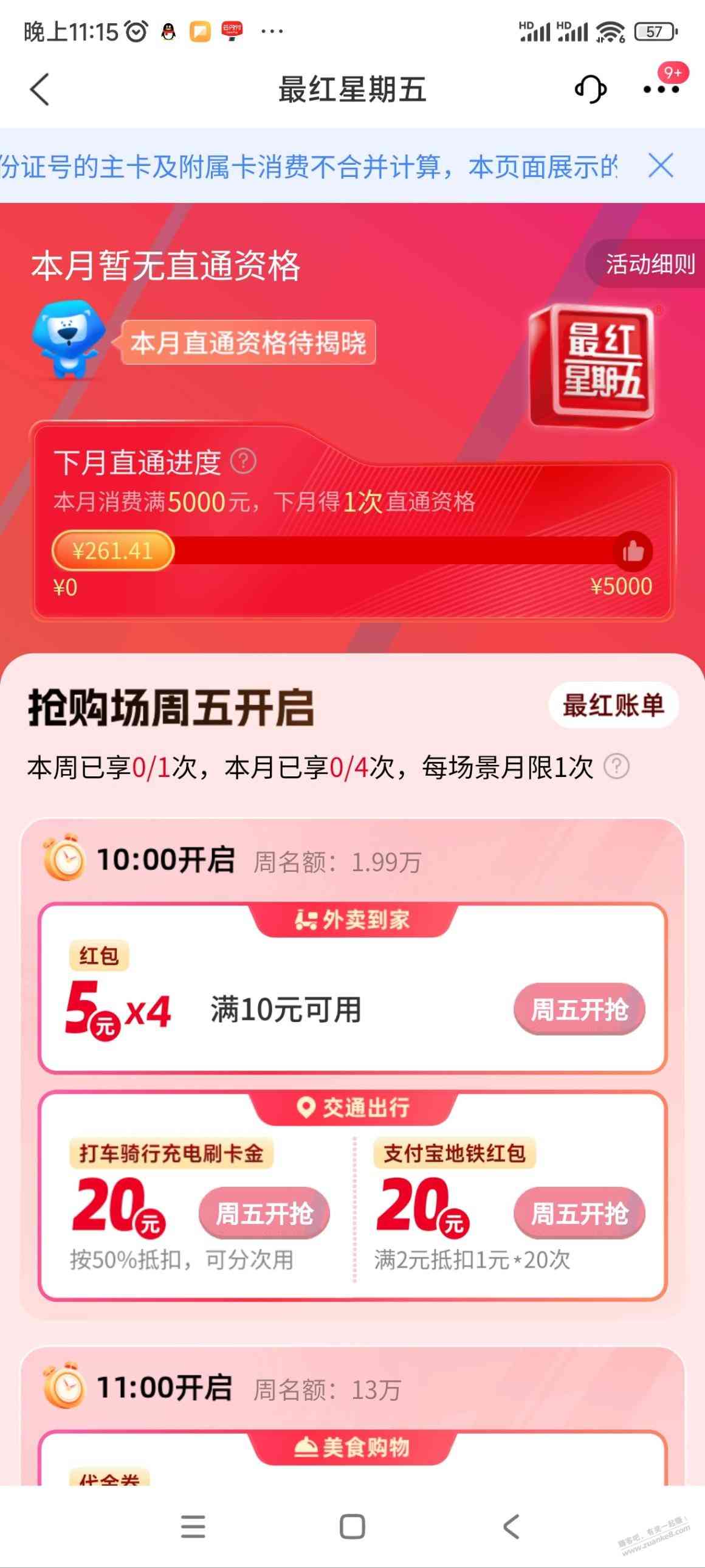
Task: Open 活动细则 activity rules
Action: click(x=648, y=264)
